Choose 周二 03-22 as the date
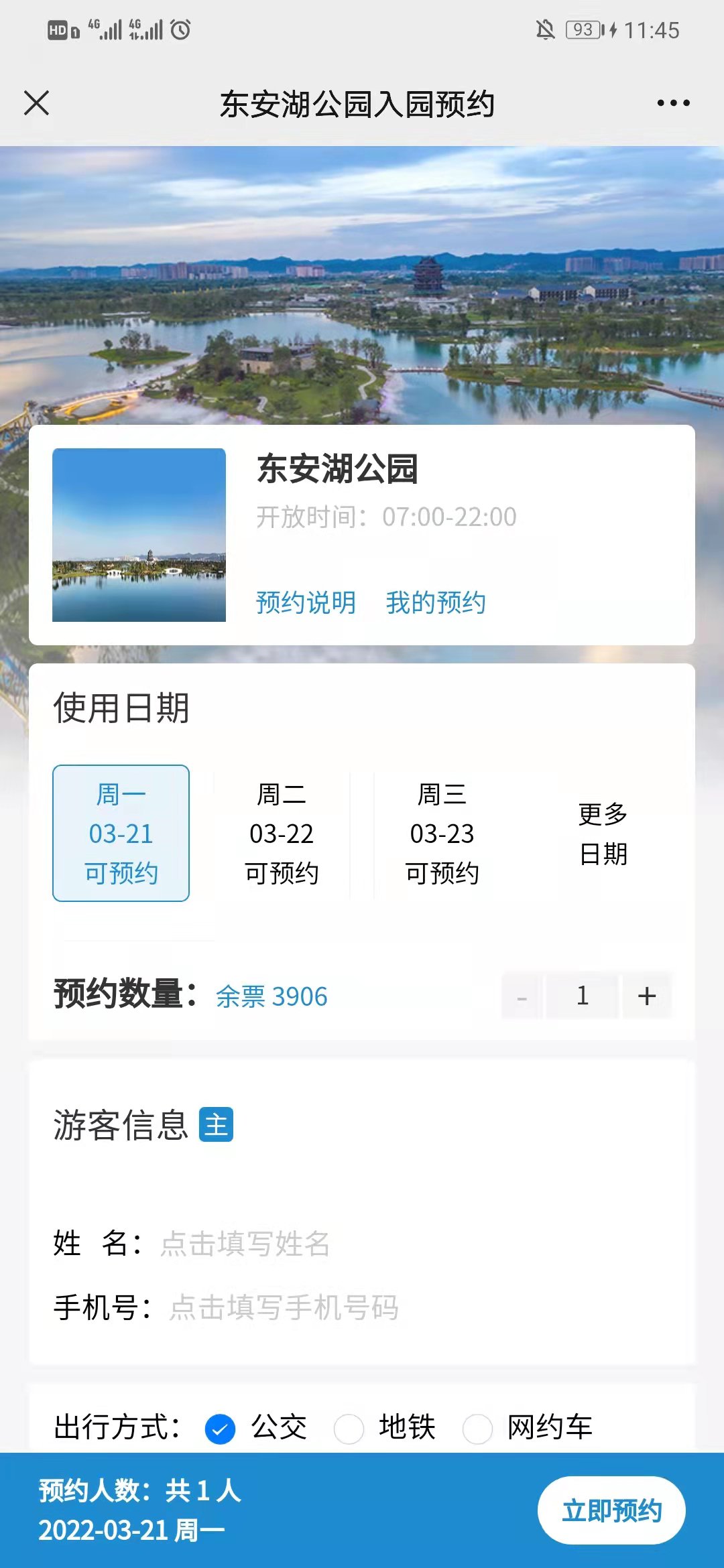The height and width of the screenshot is (1568, 724). tap(282, 833)
